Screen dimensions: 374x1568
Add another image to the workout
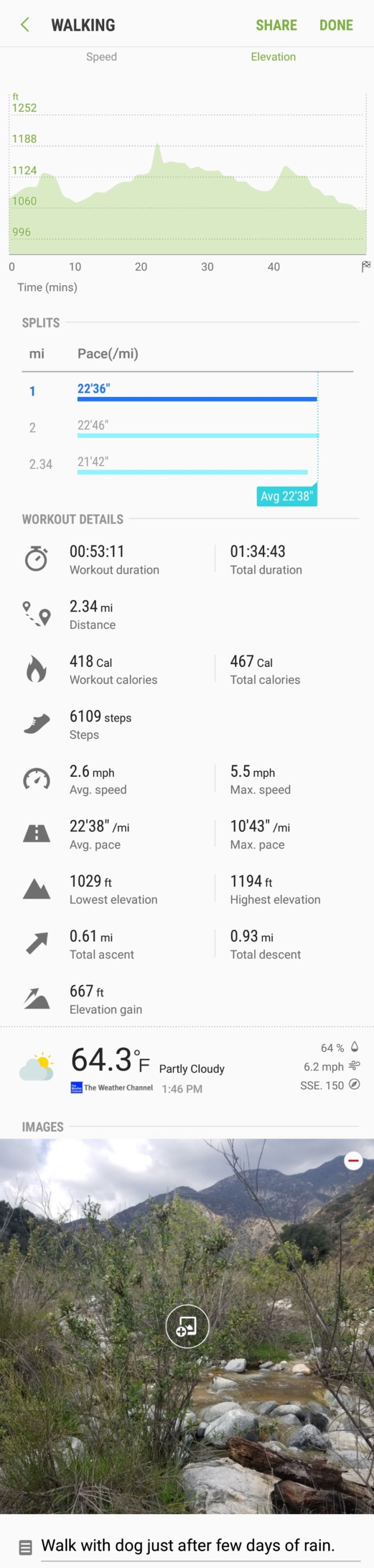[186, 1326]
